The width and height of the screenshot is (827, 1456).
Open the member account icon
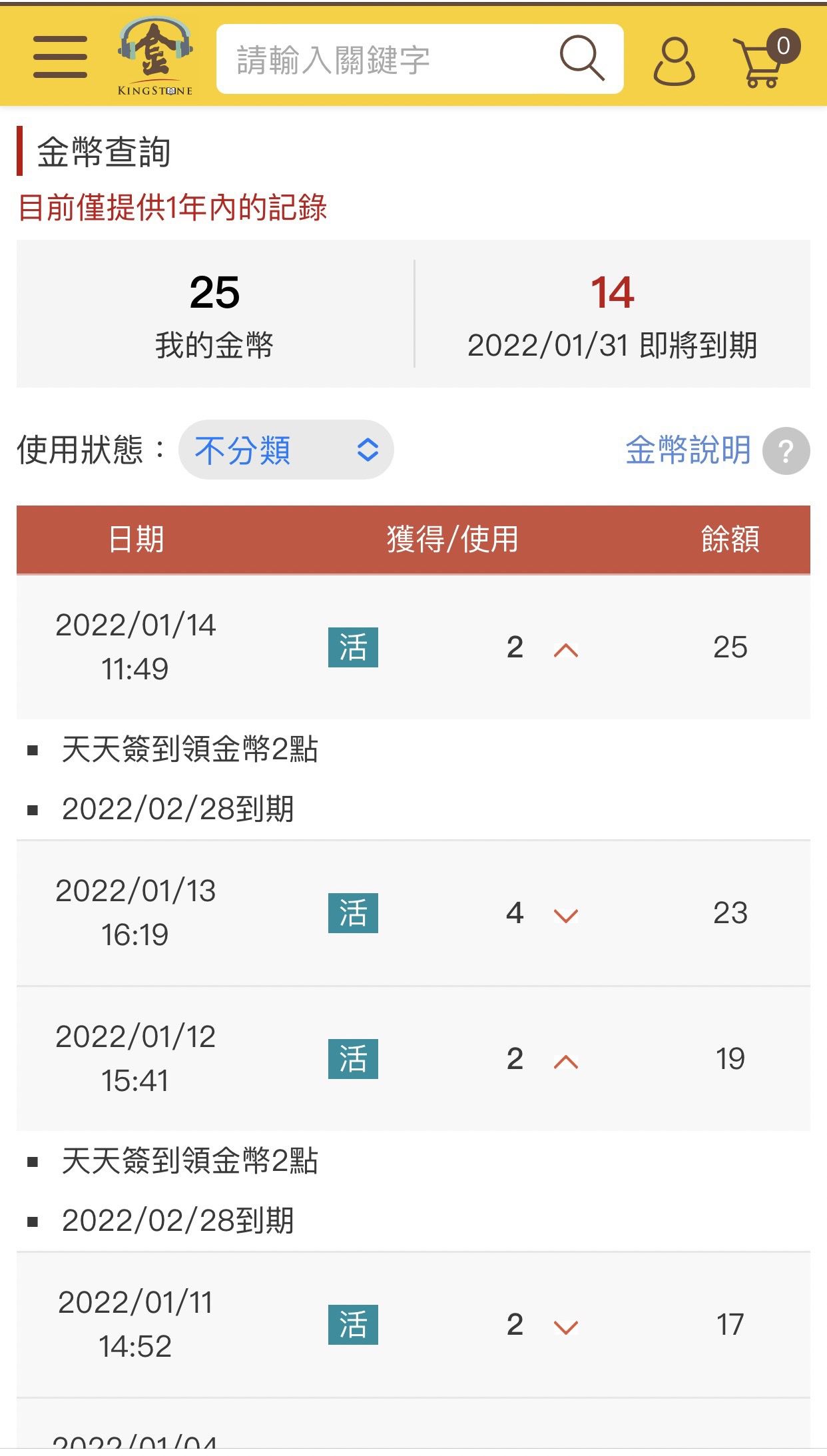[x=674, y=61]
